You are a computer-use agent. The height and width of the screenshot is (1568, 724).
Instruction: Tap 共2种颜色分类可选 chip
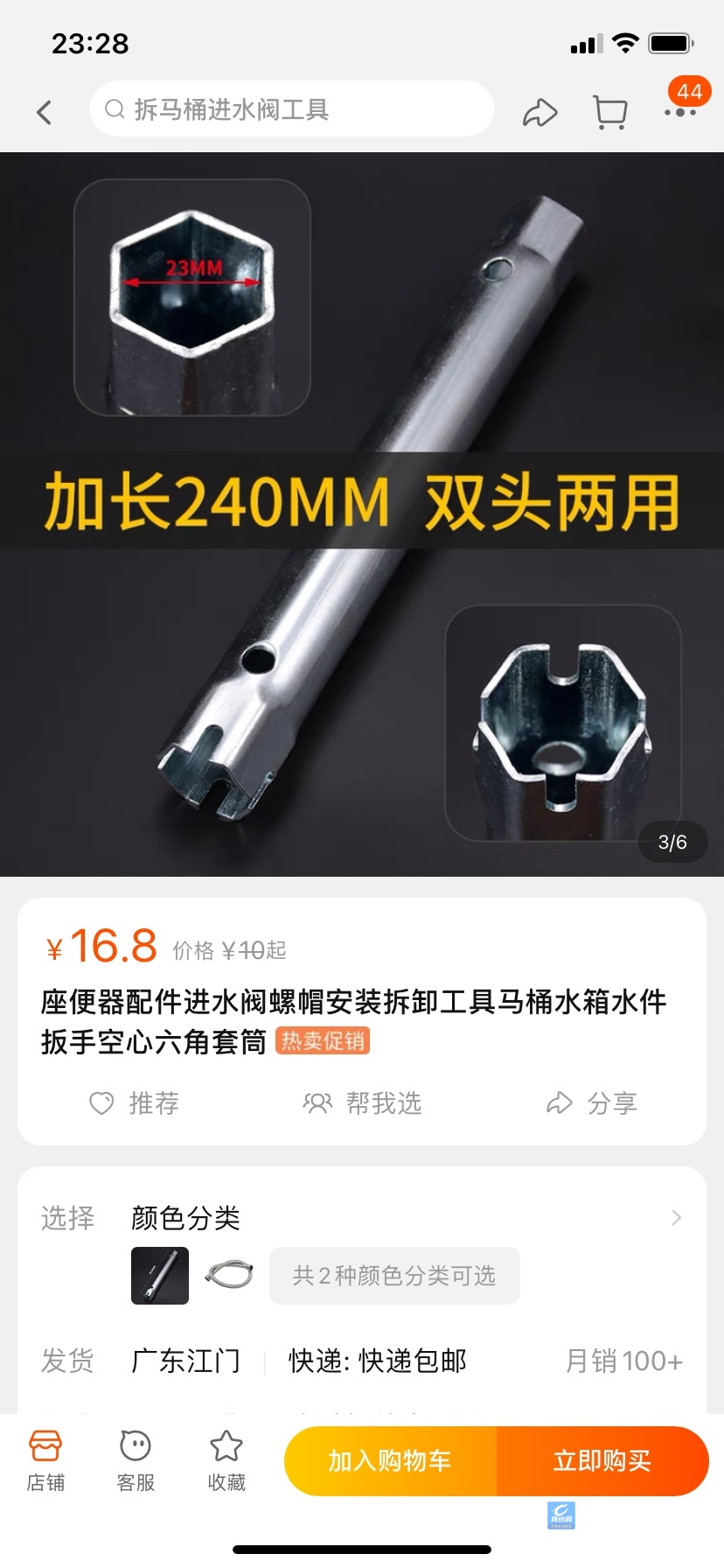(394, 1276)
